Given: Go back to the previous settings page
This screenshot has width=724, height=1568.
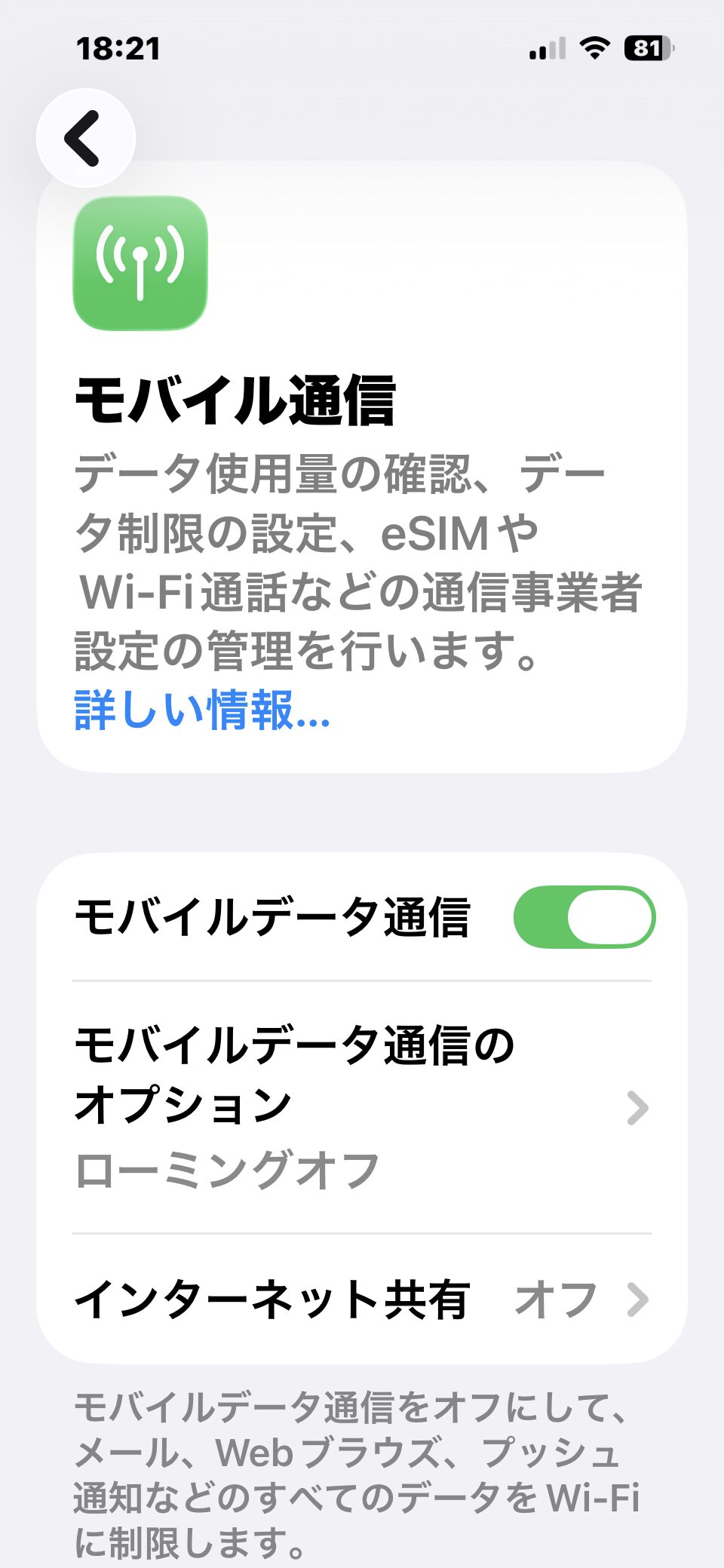Looking at the screenshot, I should (85, 138).
